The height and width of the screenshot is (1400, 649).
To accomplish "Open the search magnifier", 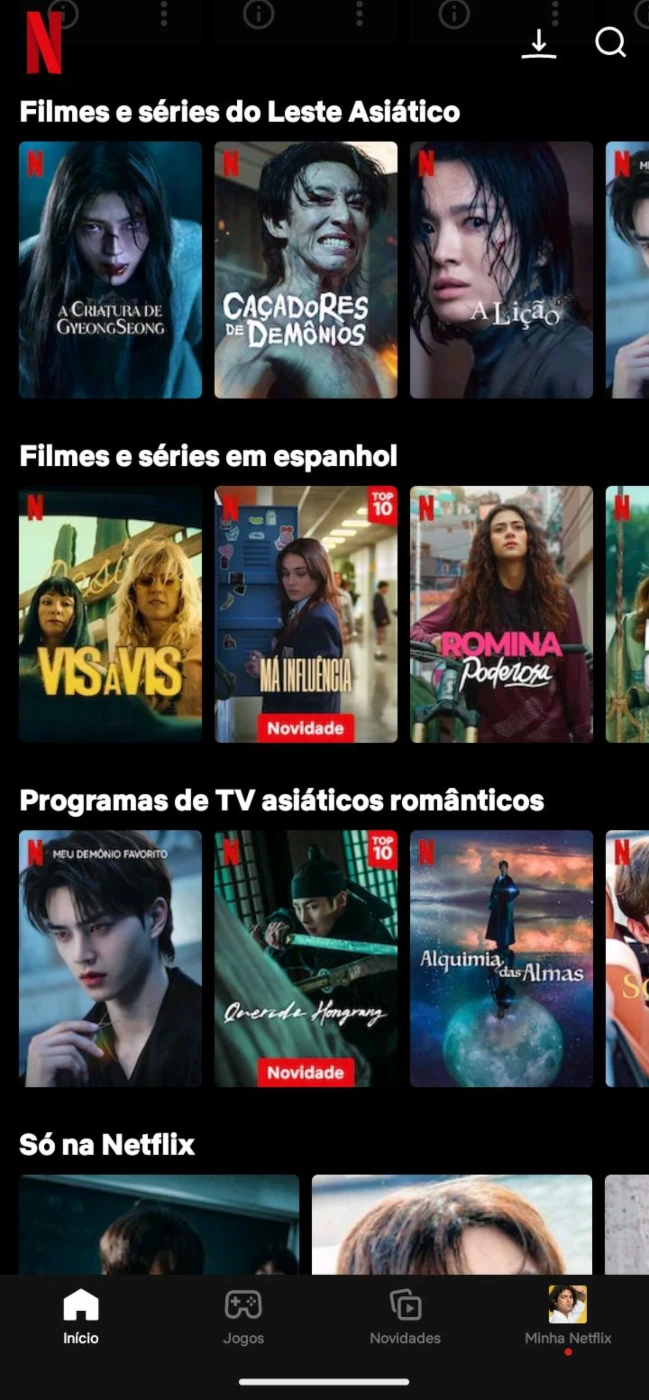I will [610, 42].
